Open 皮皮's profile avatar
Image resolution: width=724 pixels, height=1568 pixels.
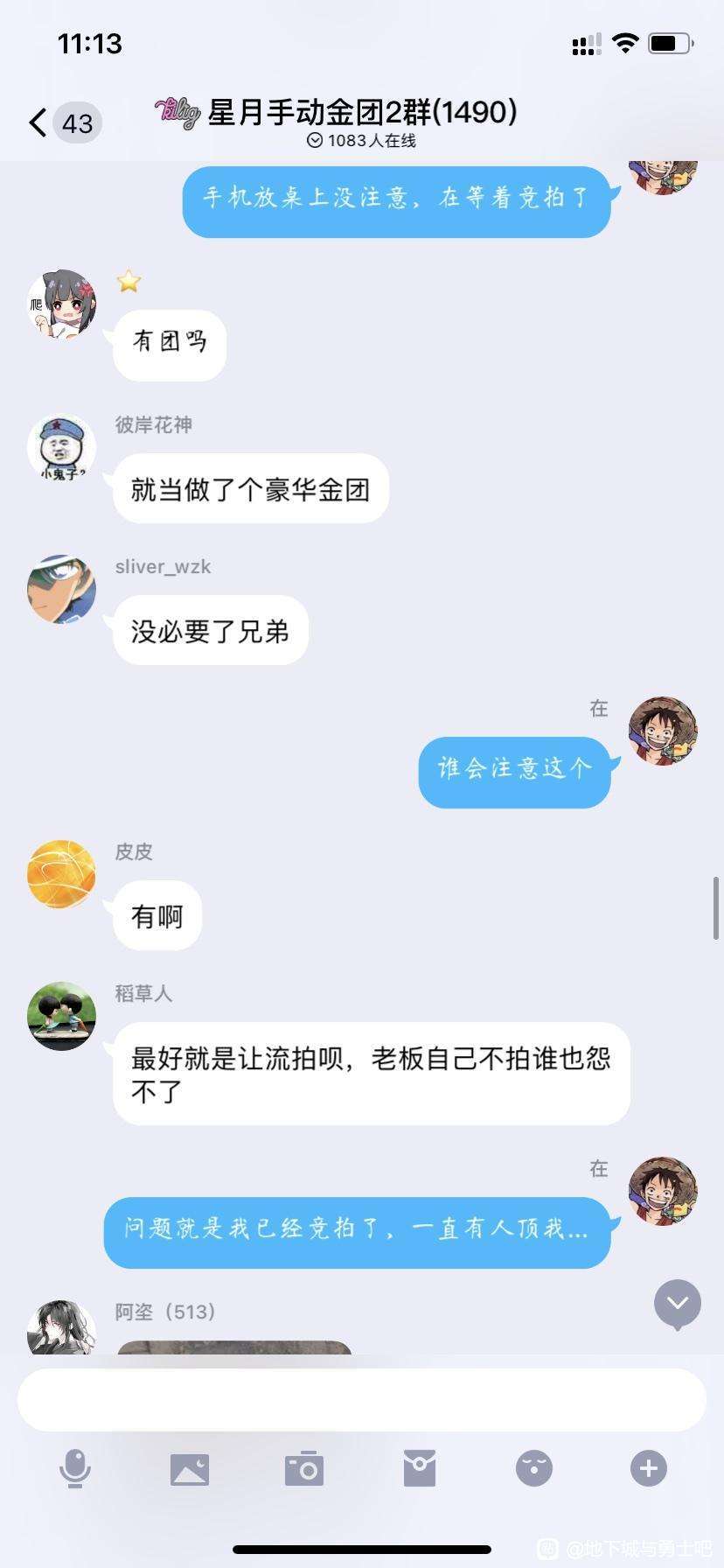61,874
